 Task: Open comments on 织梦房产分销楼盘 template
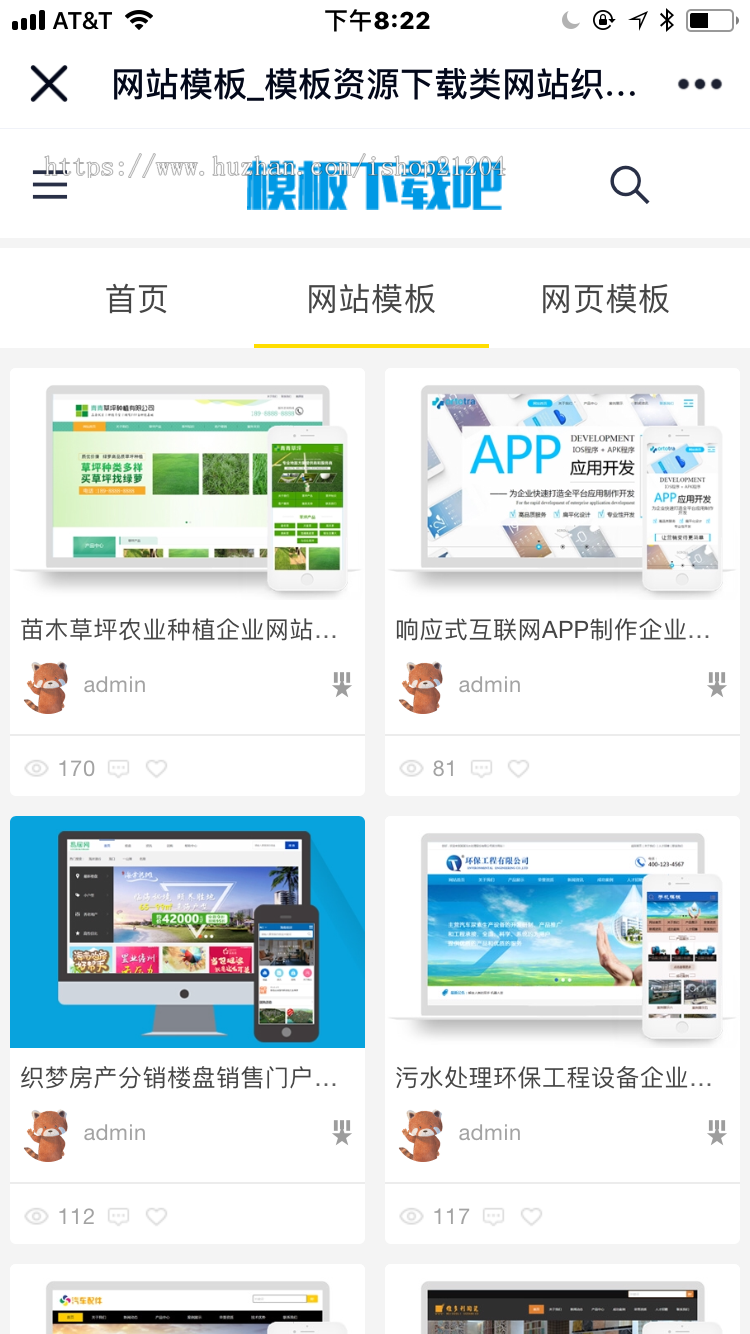[x=119, y=1217]
